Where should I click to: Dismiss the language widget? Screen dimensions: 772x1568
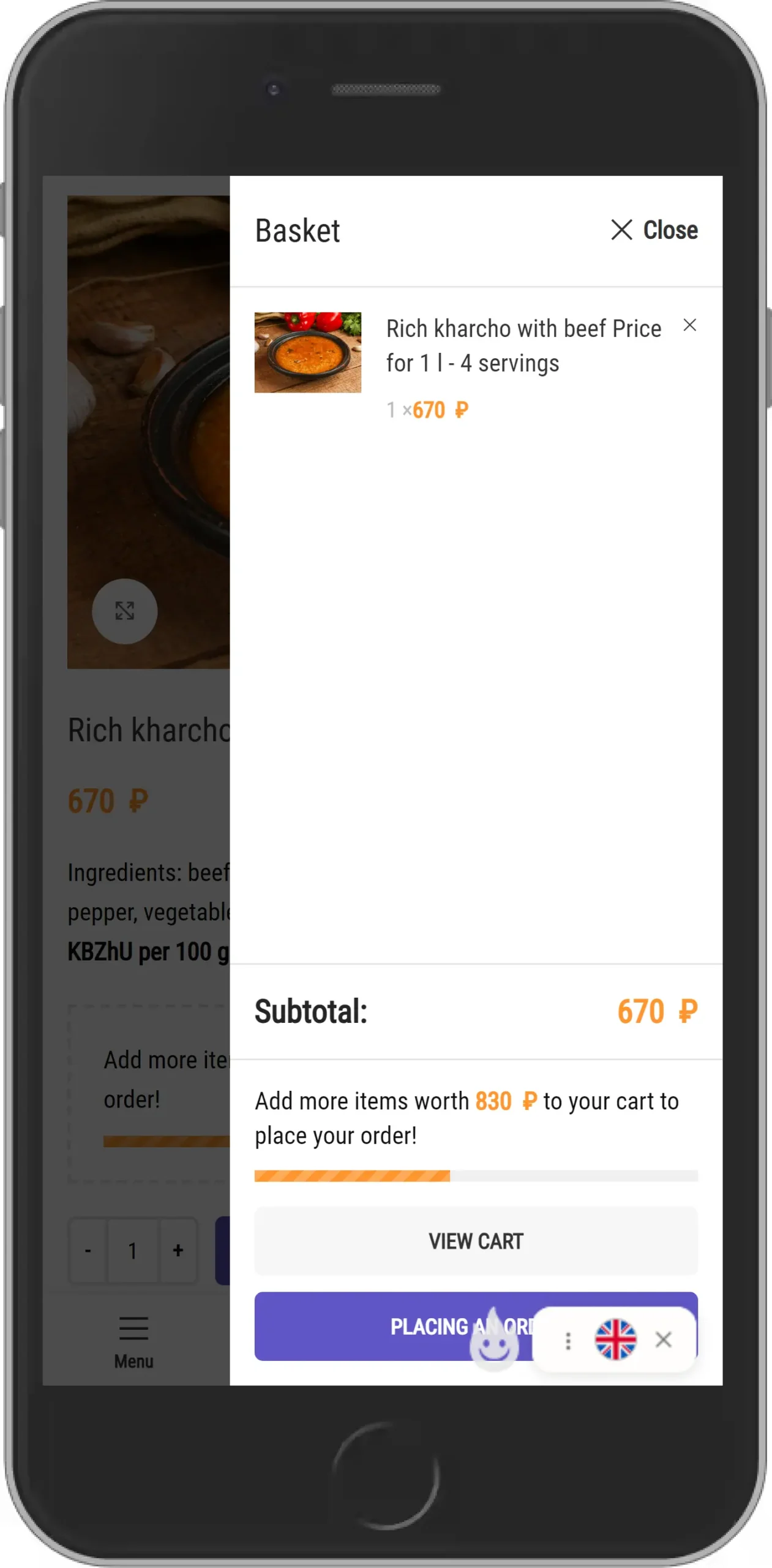point(664,1340)
